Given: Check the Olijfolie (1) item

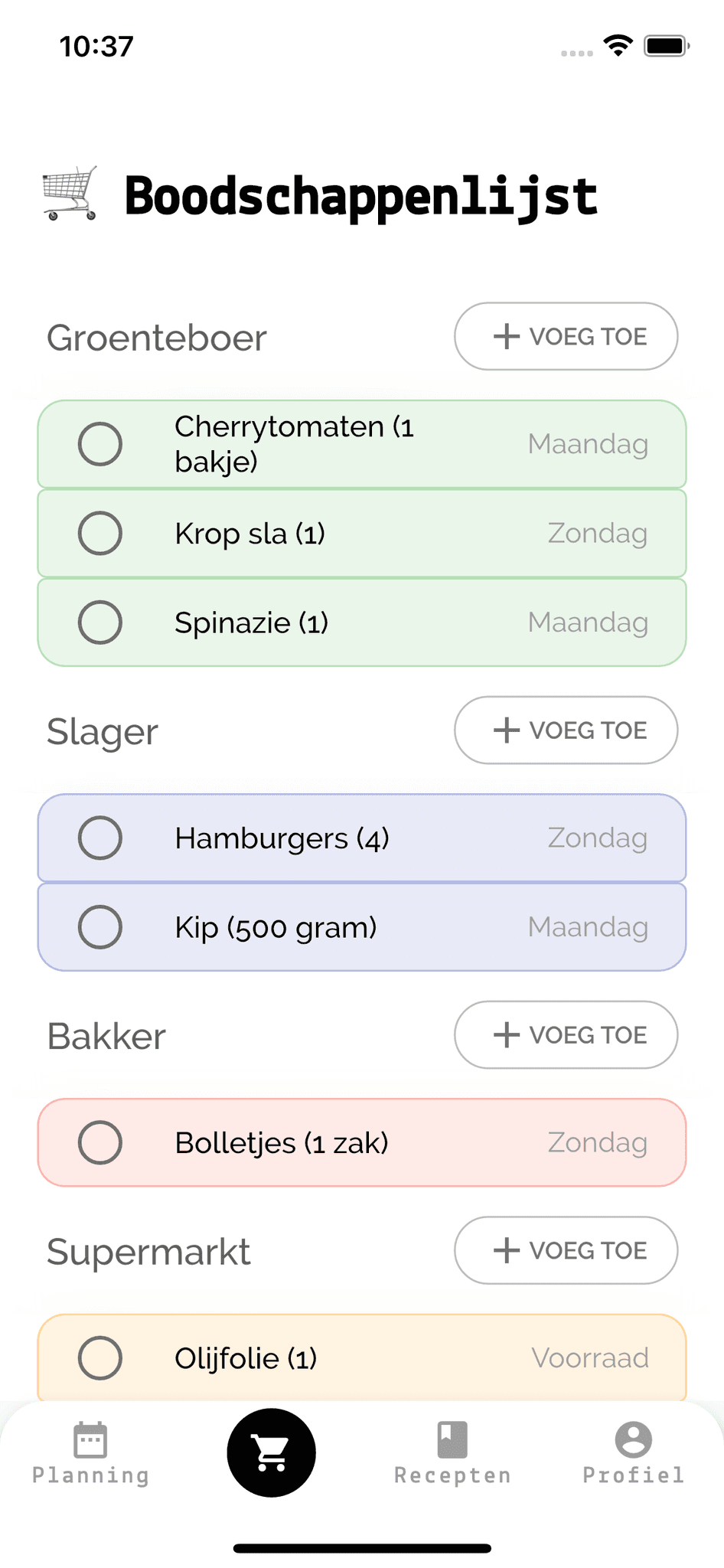Looking at the screenshot, I should [100, 1357].
